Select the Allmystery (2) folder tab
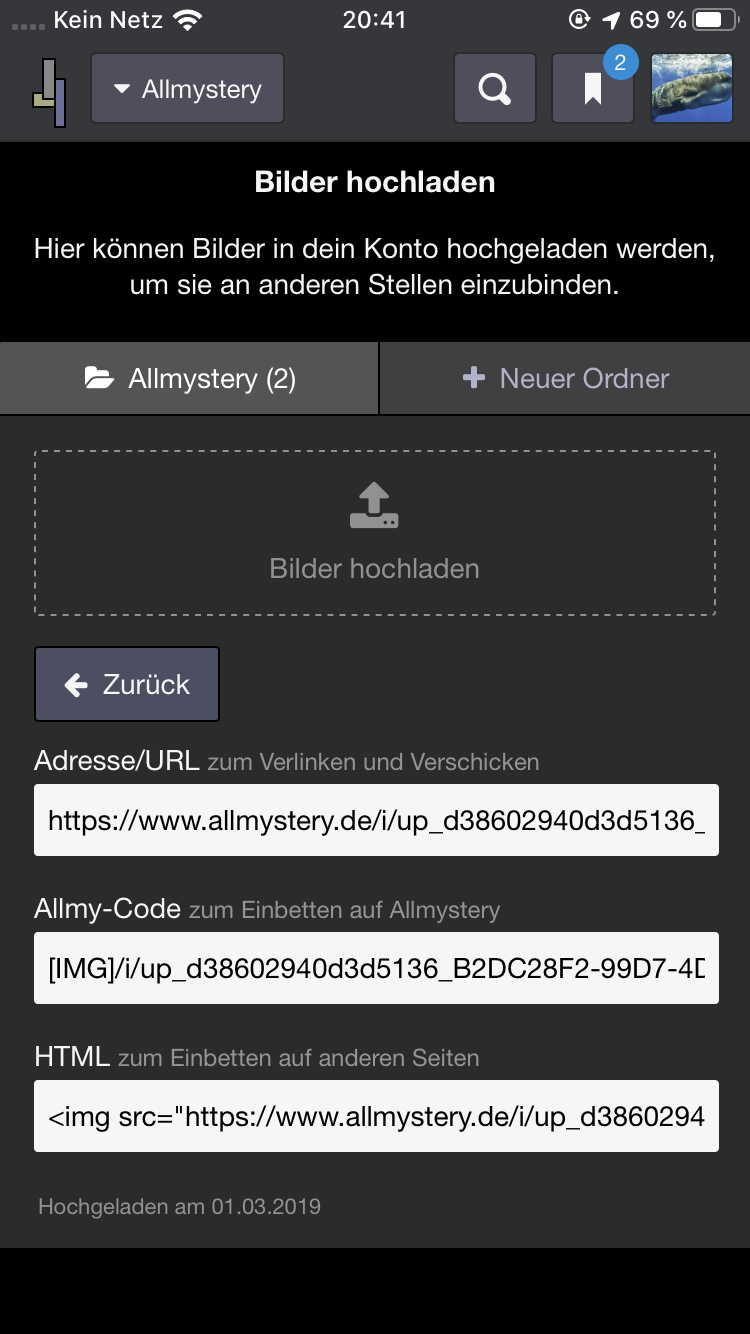 pos(190,378)
